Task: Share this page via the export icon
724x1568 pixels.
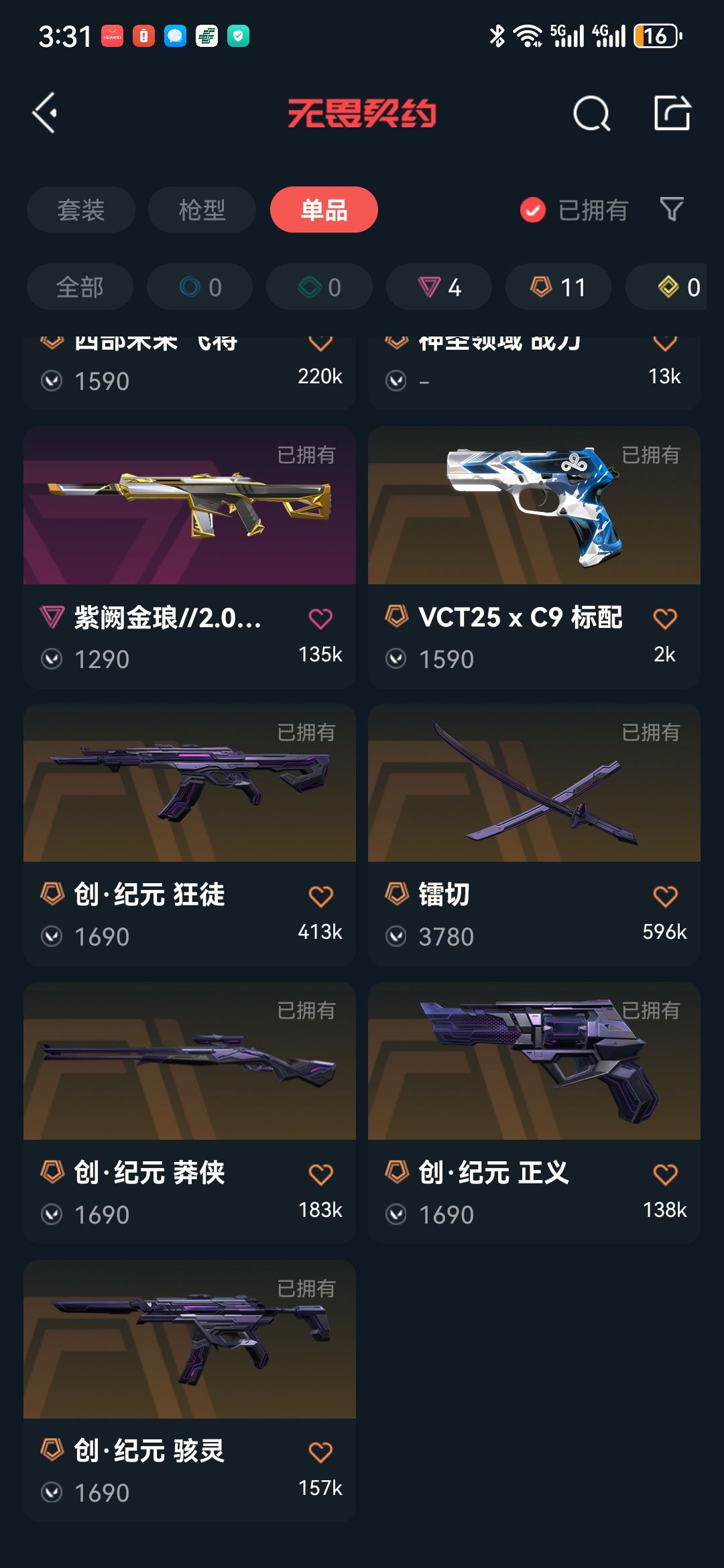Action: 672,113
